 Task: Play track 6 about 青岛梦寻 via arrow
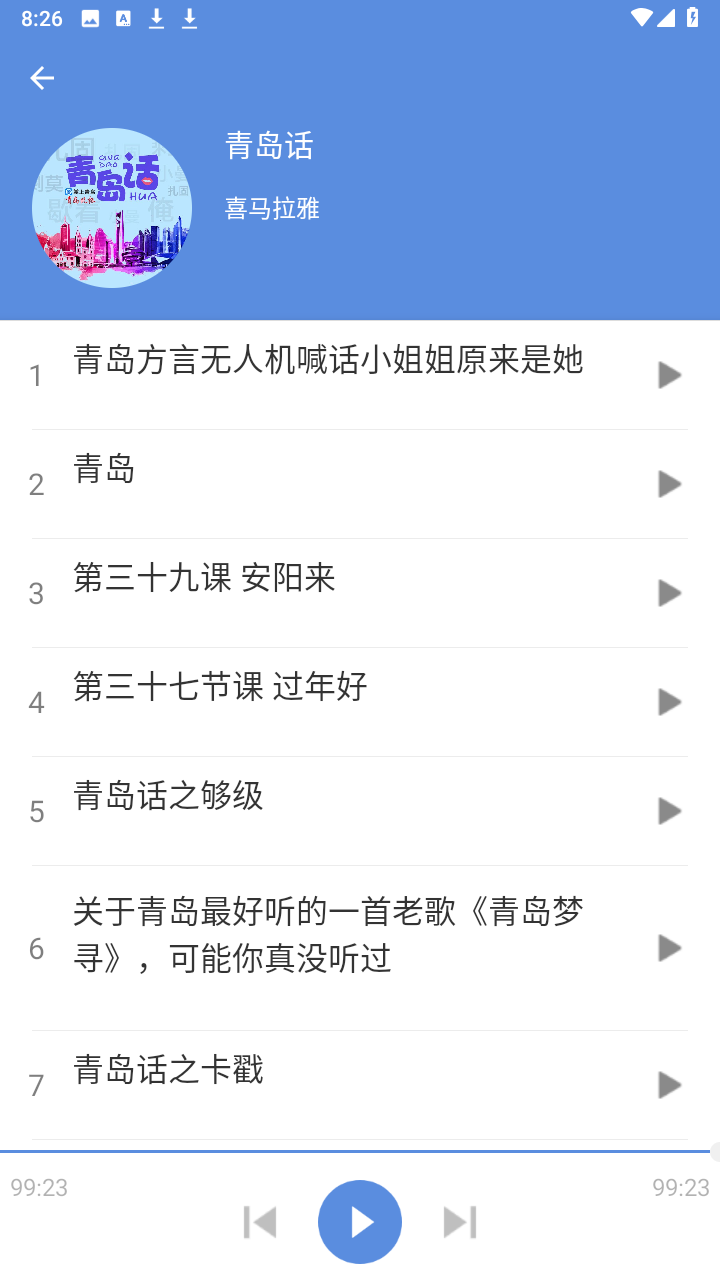[x=669, y=948]
